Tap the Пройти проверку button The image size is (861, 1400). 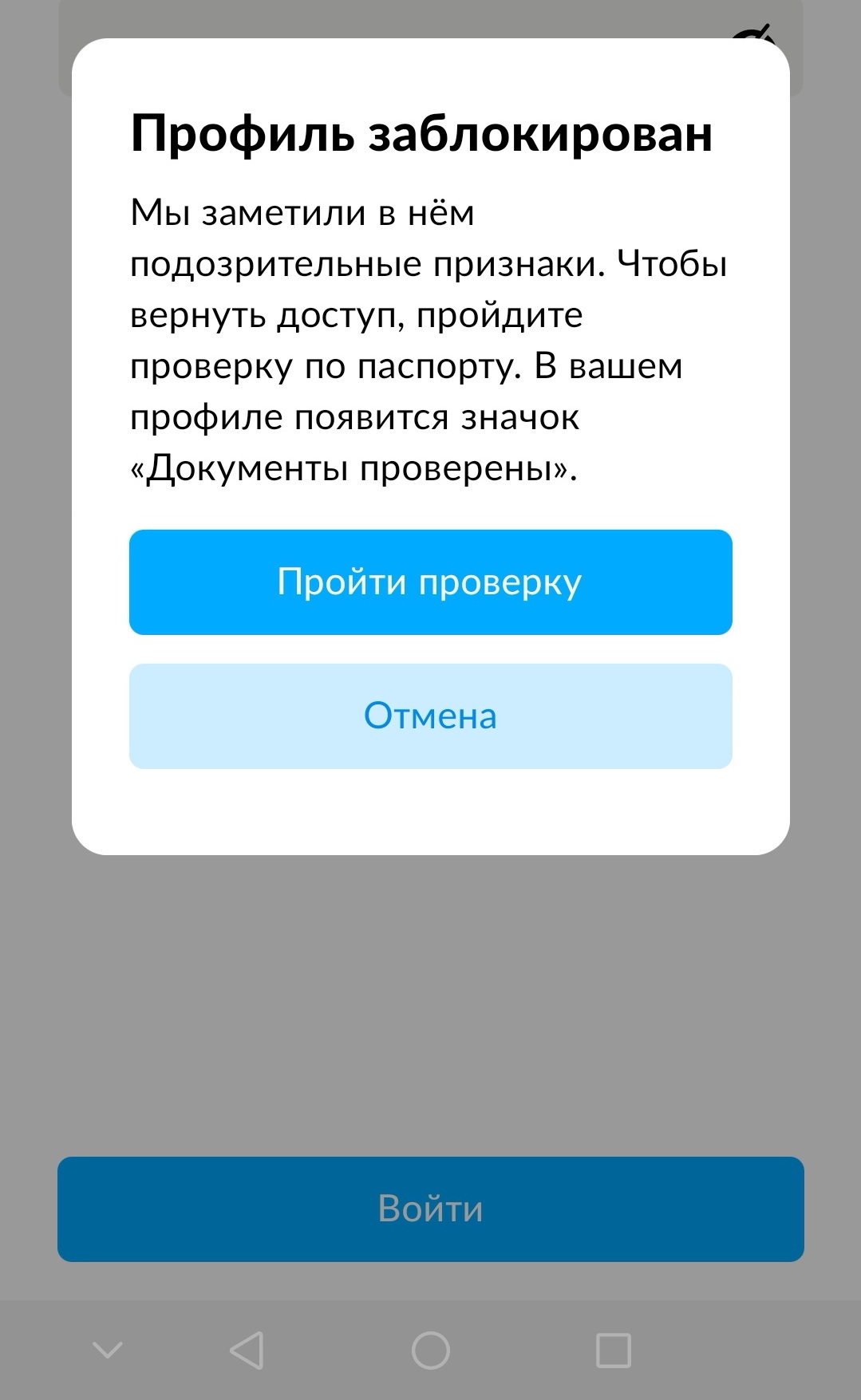430,582
